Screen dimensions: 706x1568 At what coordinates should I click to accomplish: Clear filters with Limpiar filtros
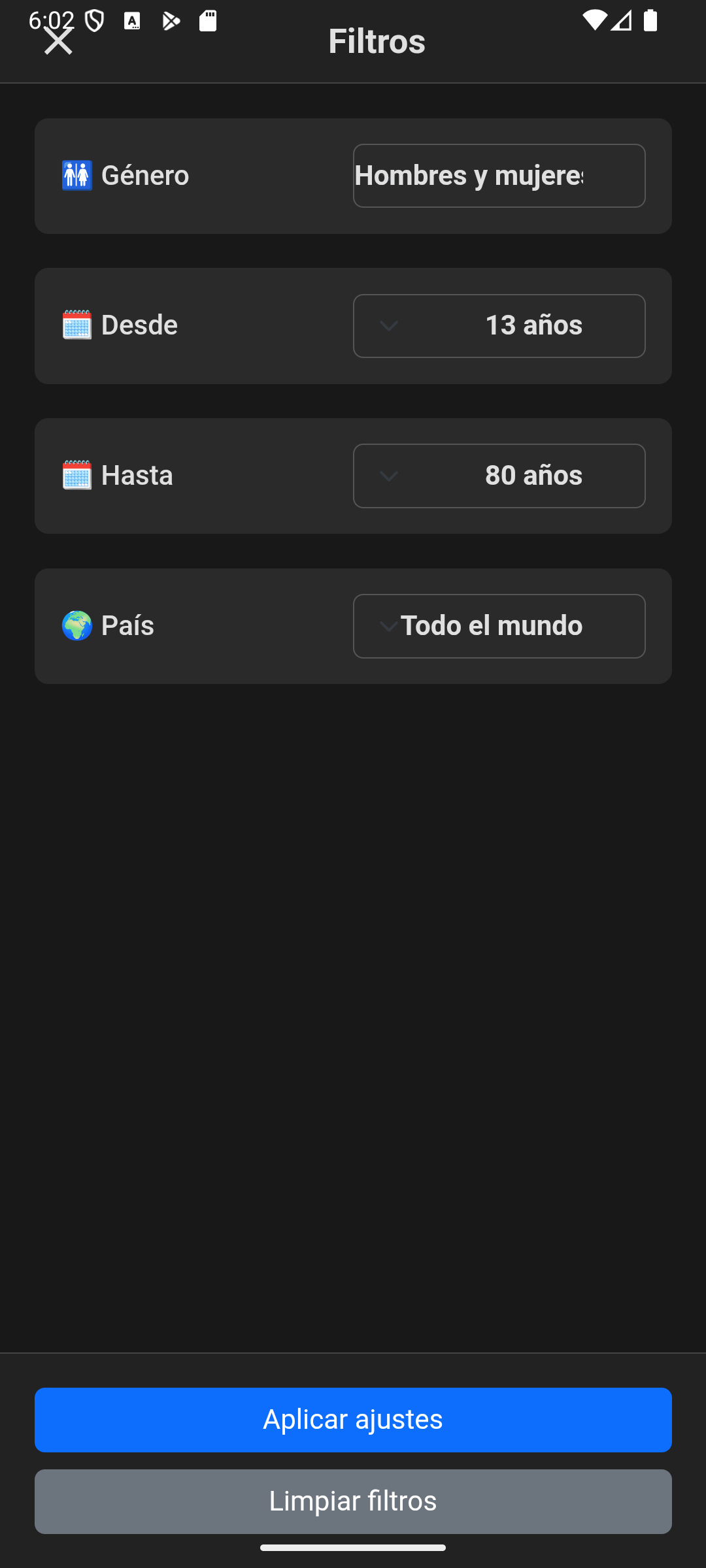click(353, 1501)
